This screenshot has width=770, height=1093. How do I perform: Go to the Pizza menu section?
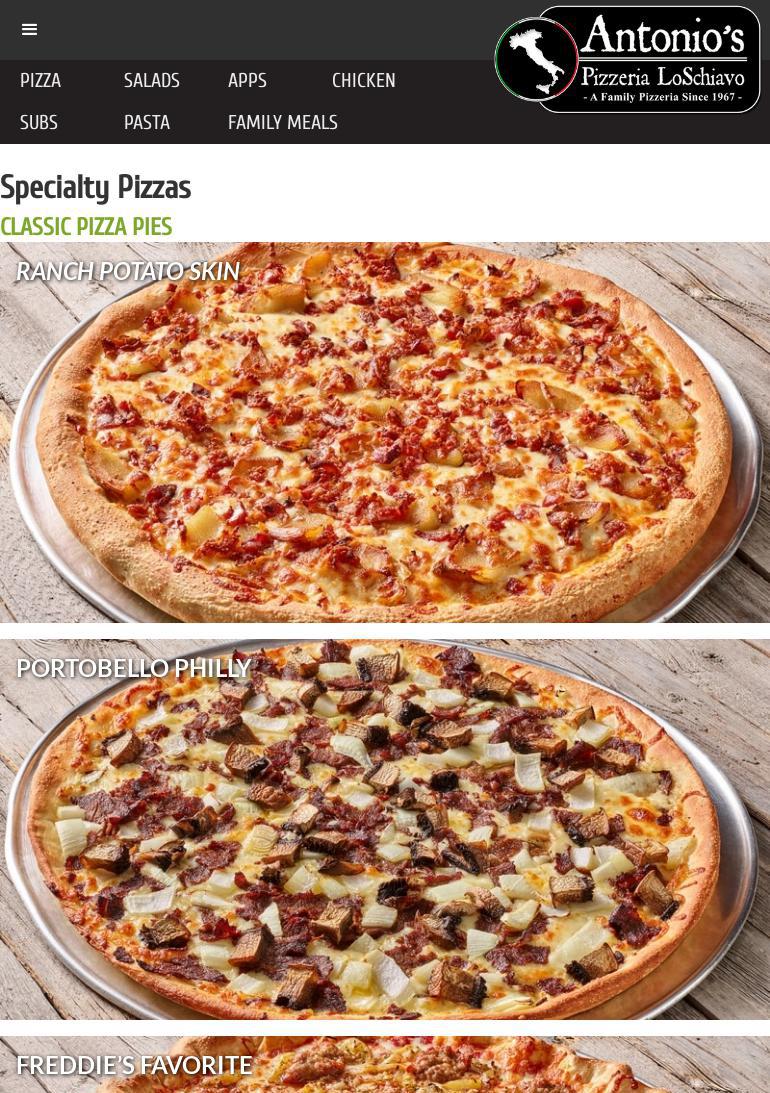click(x=41, y=81)
